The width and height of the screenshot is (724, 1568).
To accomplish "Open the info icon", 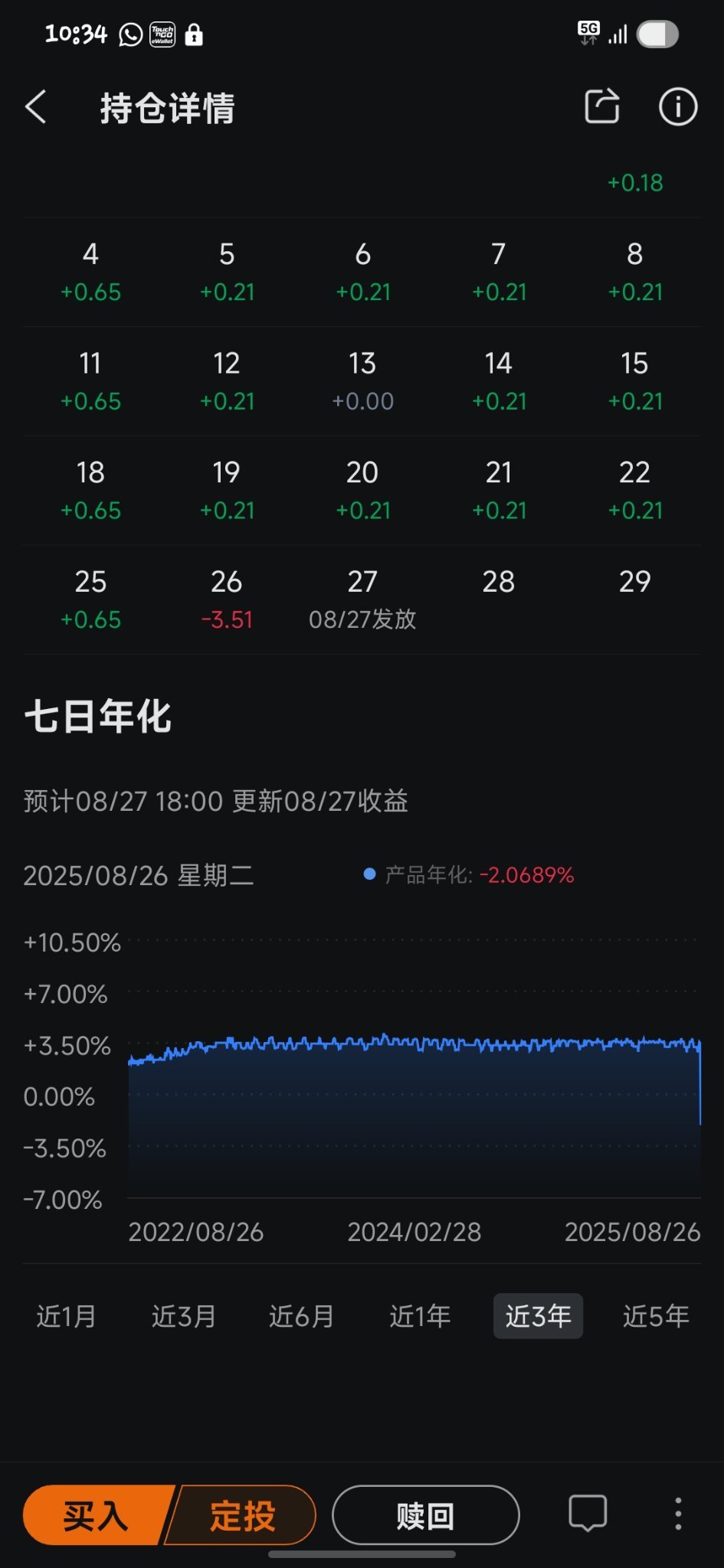I will coord(678,106).
